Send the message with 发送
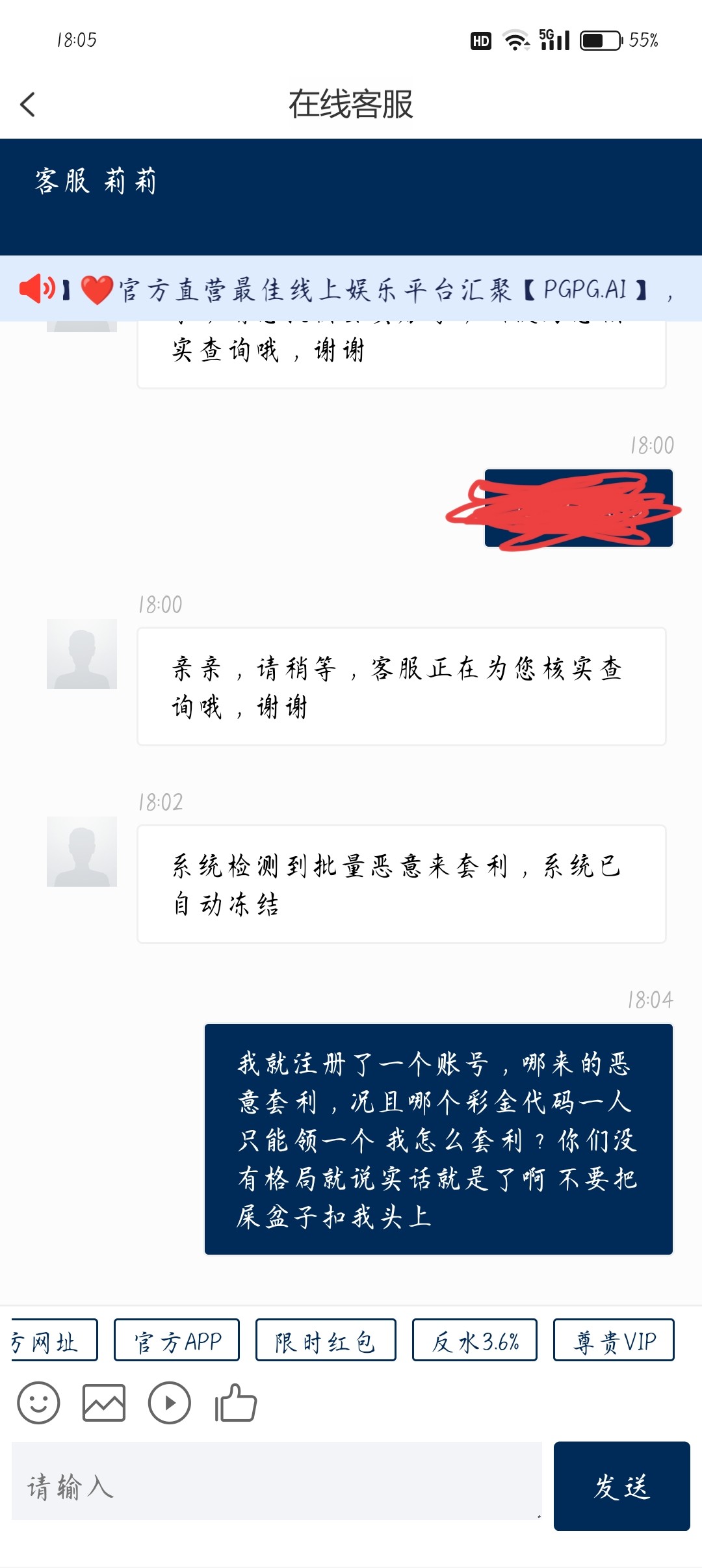Viewport: 702px width, 1568px height. pyautogui.click(x=621, y=1486)
